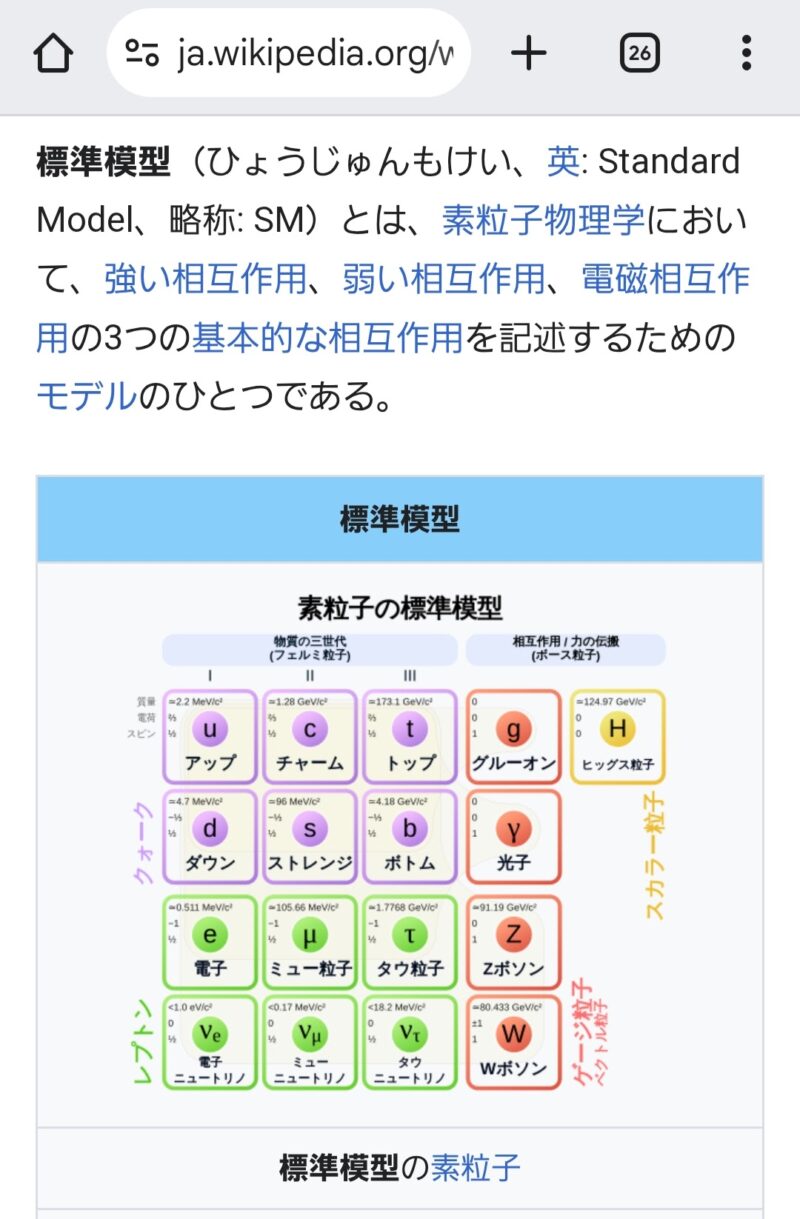The image size is (800, 1219).
Task: Open the モデル link
Action: [x=86, y=397]
